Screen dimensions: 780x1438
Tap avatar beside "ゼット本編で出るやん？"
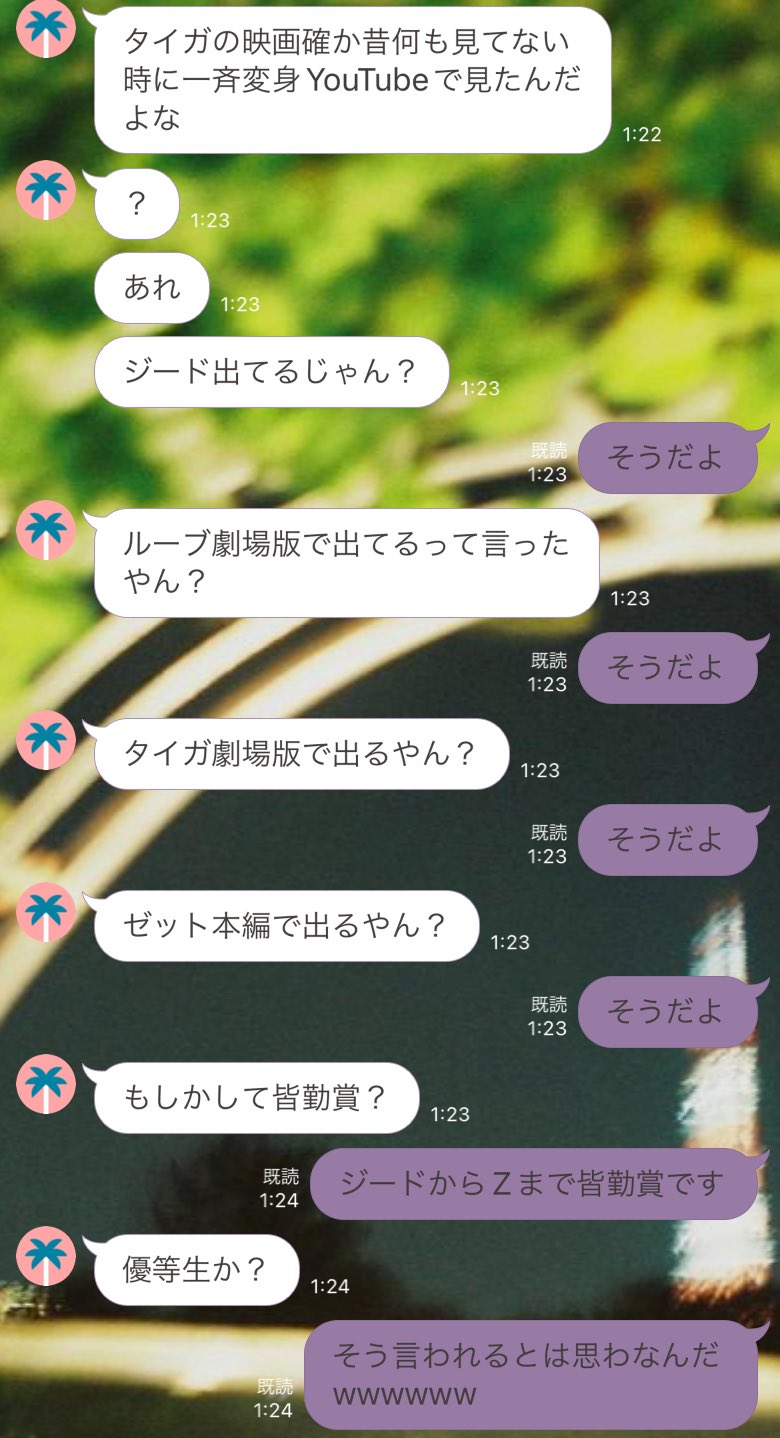pos(46,912)
